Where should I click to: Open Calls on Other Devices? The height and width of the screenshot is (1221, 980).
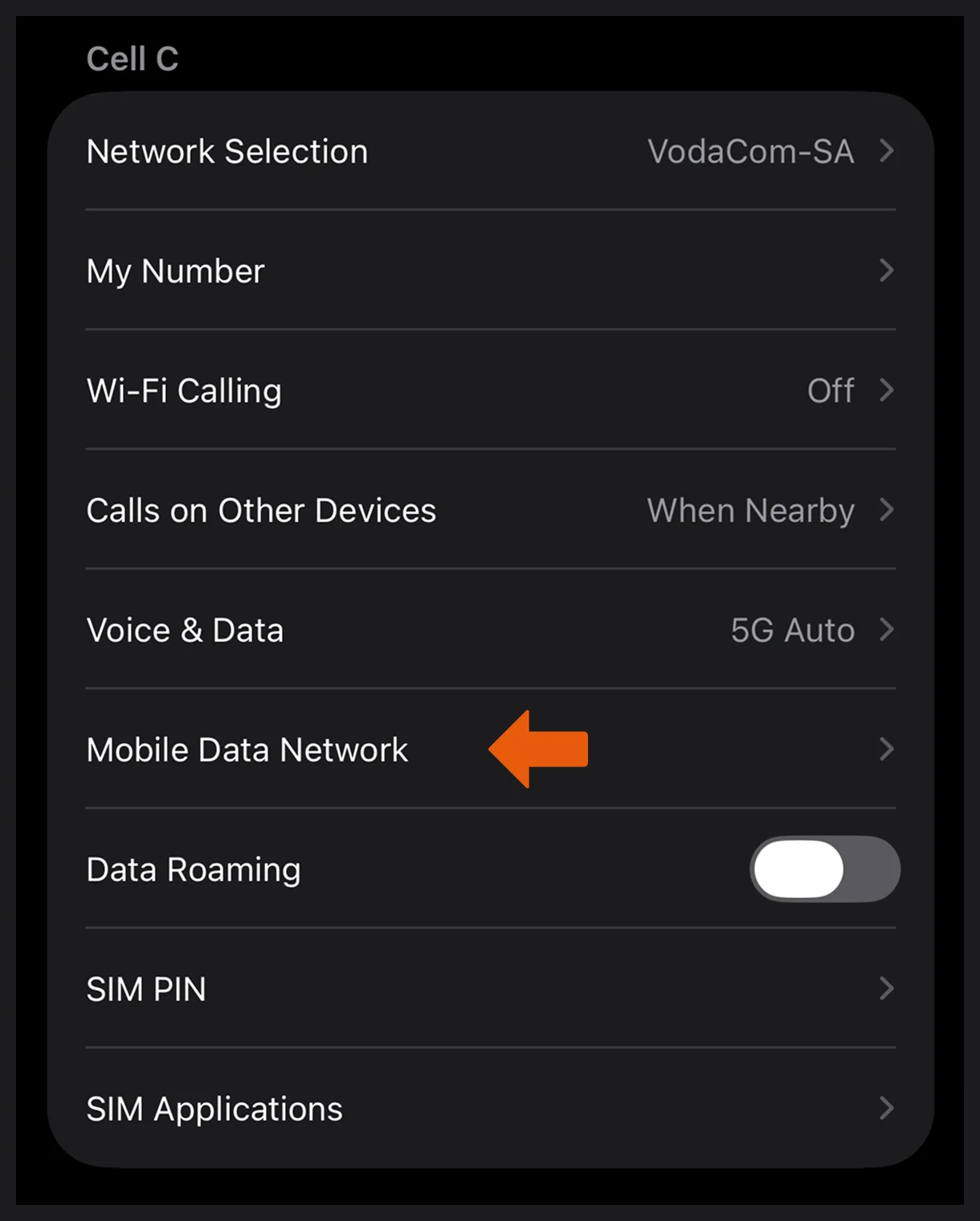(x=490, y=510)
